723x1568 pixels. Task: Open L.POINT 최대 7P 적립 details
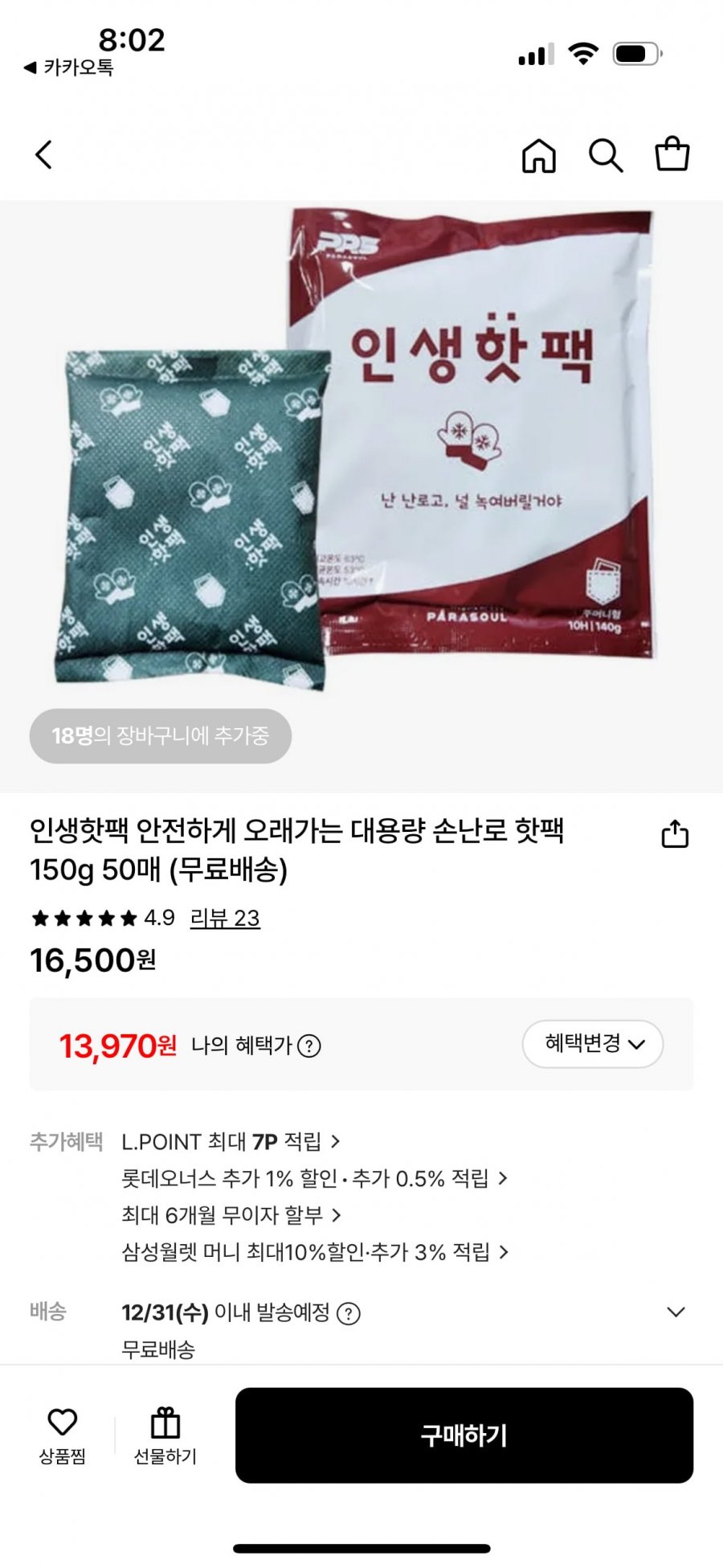click(231, 1141)
